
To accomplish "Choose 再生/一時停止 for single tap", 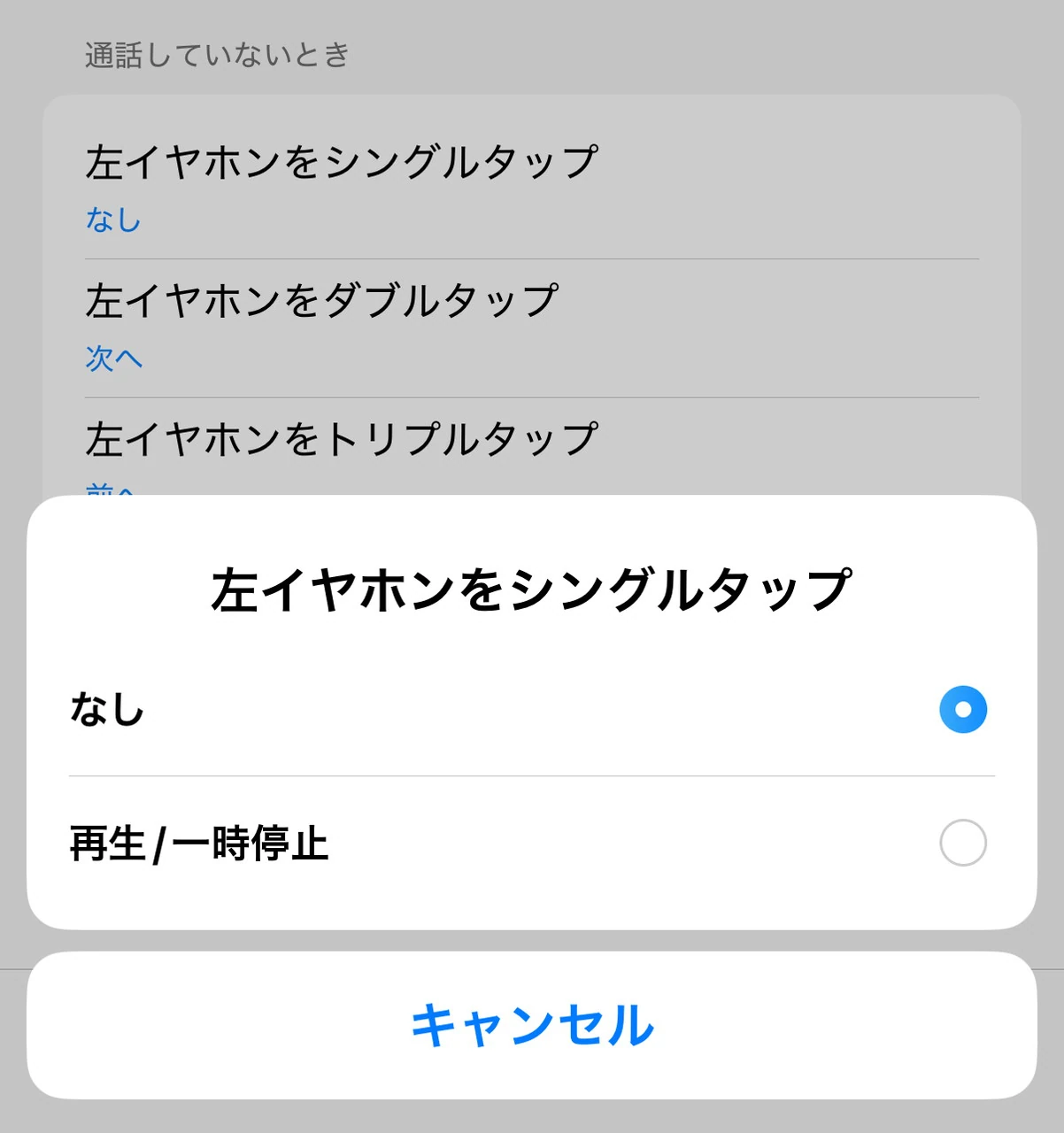I will [x=962, y=843].
